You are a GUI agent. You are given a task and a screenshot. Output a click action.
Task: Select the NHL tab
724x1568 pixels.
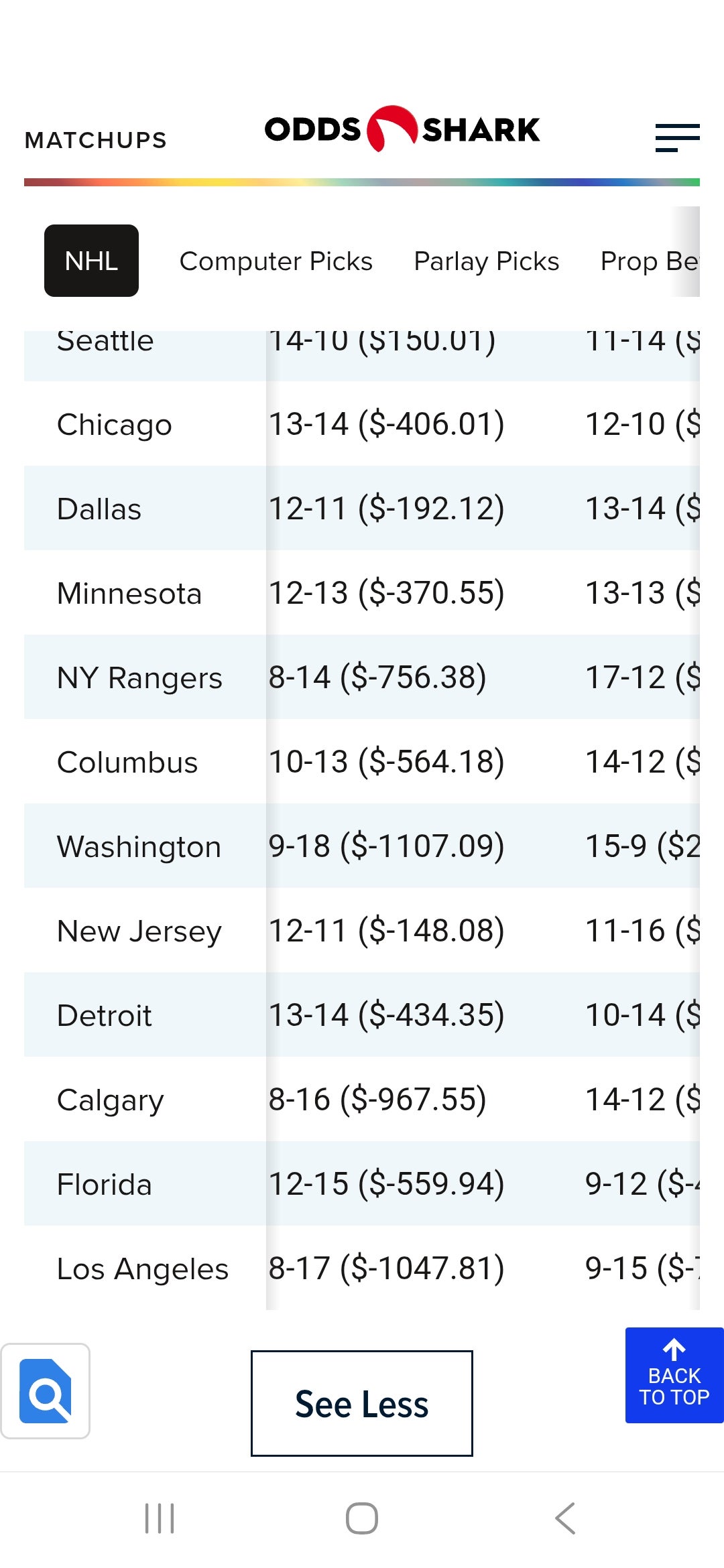(91, 261)
